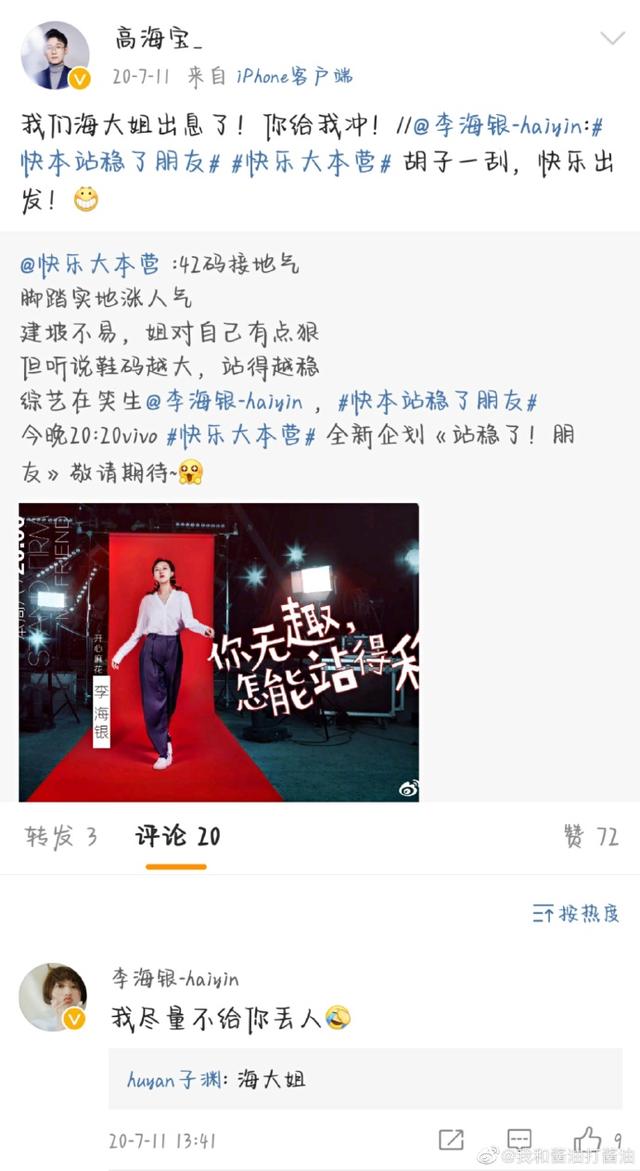The image size is (640, 1171).
Task: Like 李海银-haiyin's comment
Action: (x=590, y=1139)
